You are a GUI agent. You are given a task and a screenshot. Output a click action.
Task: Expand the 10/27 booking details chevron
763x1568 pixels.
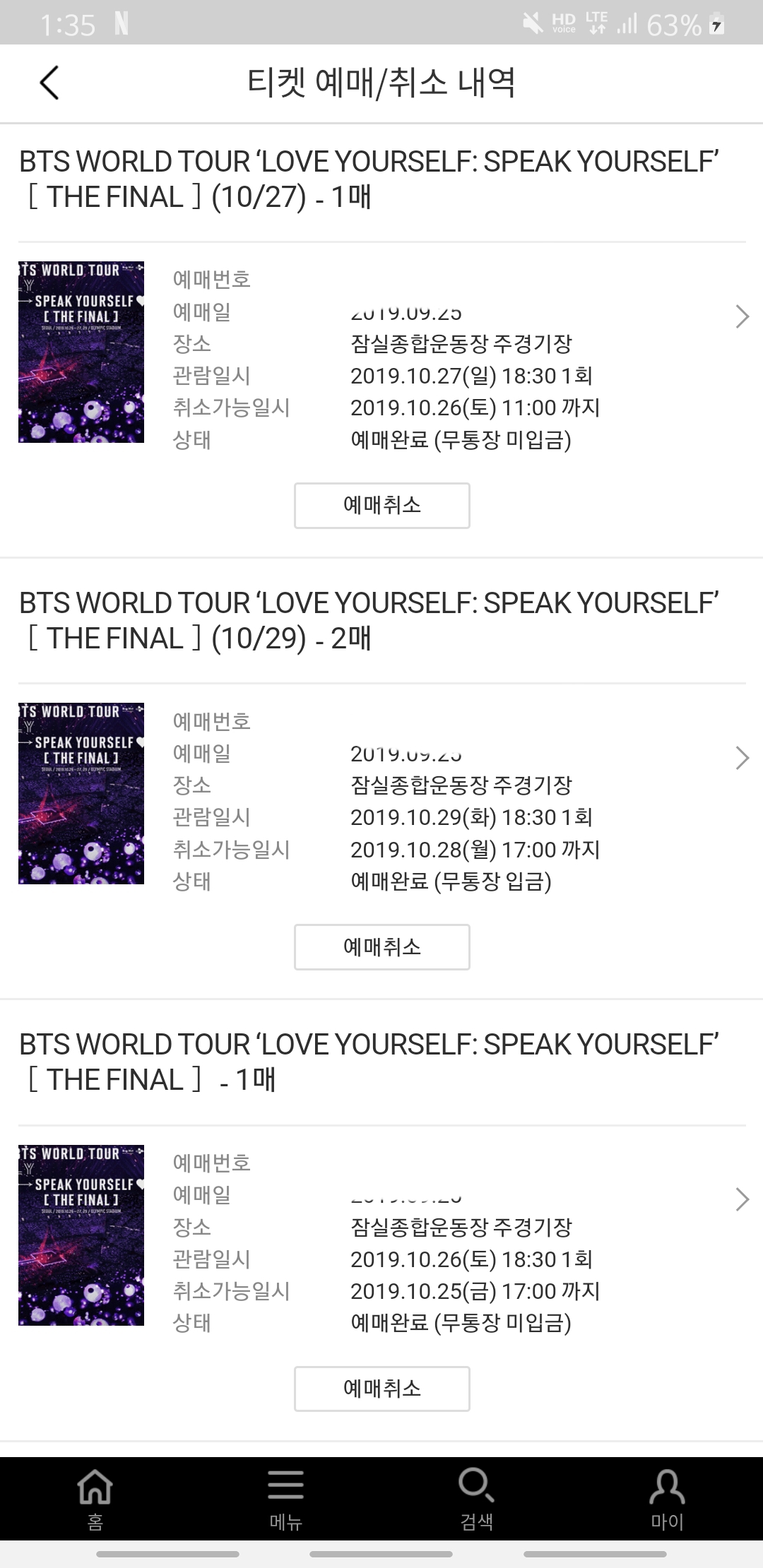click(x=743, y=317)
